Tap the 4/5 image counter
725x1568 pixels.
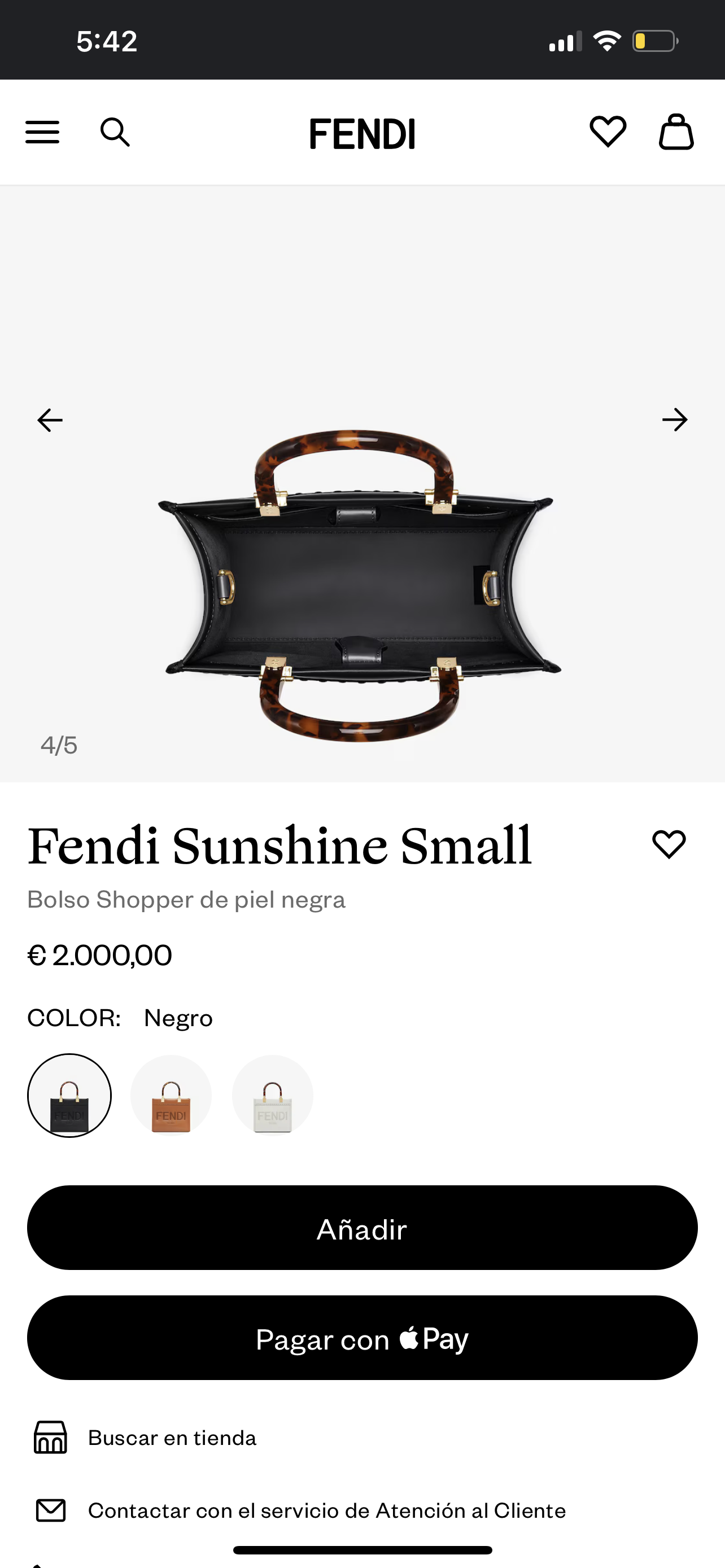point(59,744)
